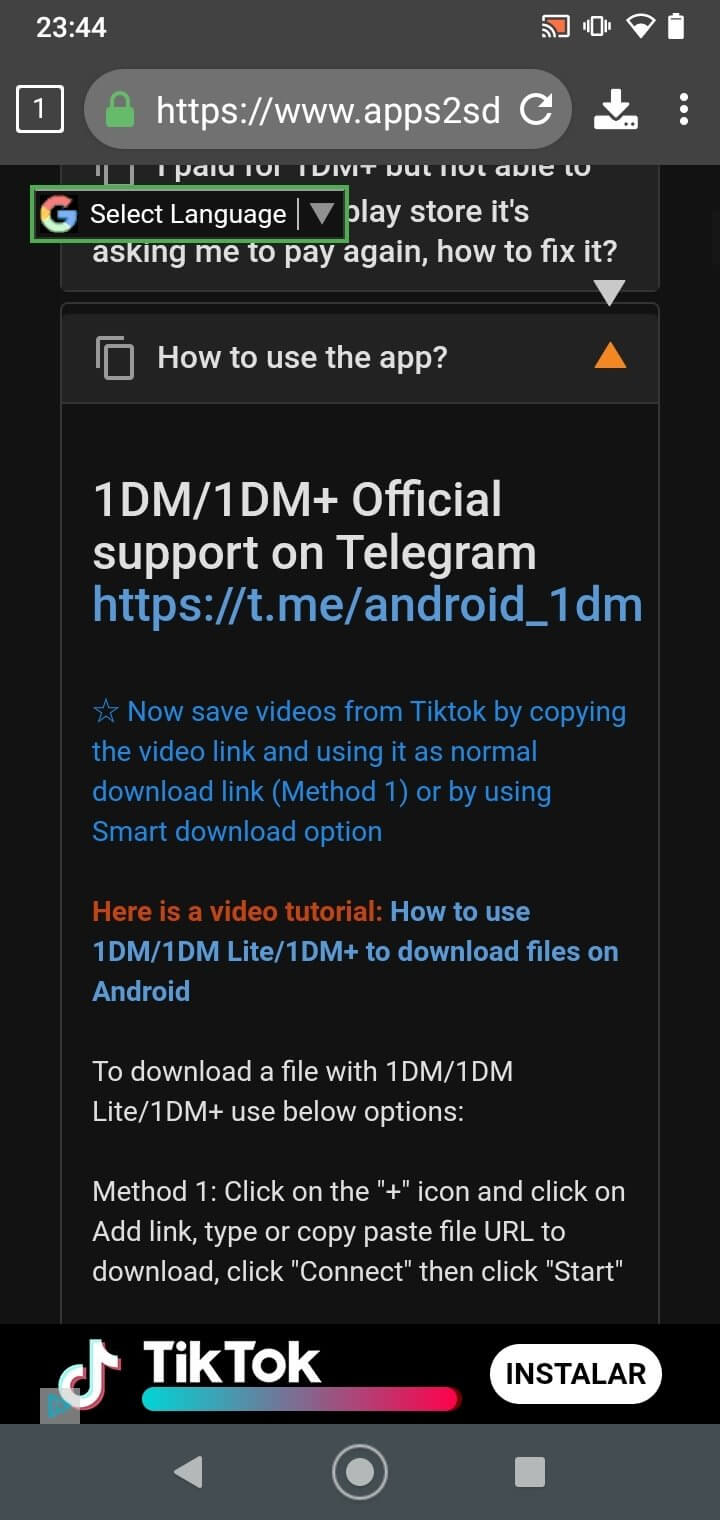Expand the 'paid for 1DM+' question

[x=609, y=291]
